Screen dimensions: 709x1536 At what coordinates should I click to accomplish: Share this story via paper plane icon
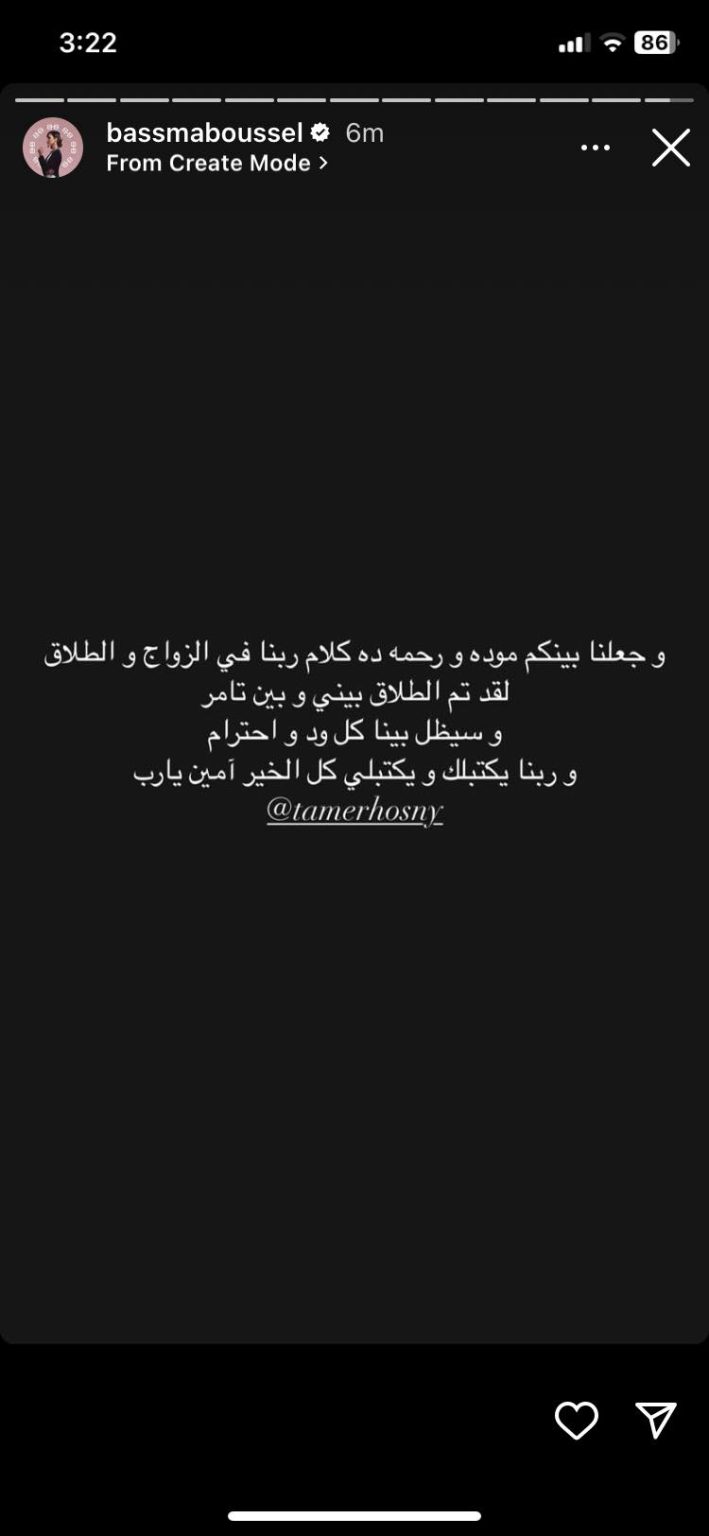click(x=656, y=1420)
